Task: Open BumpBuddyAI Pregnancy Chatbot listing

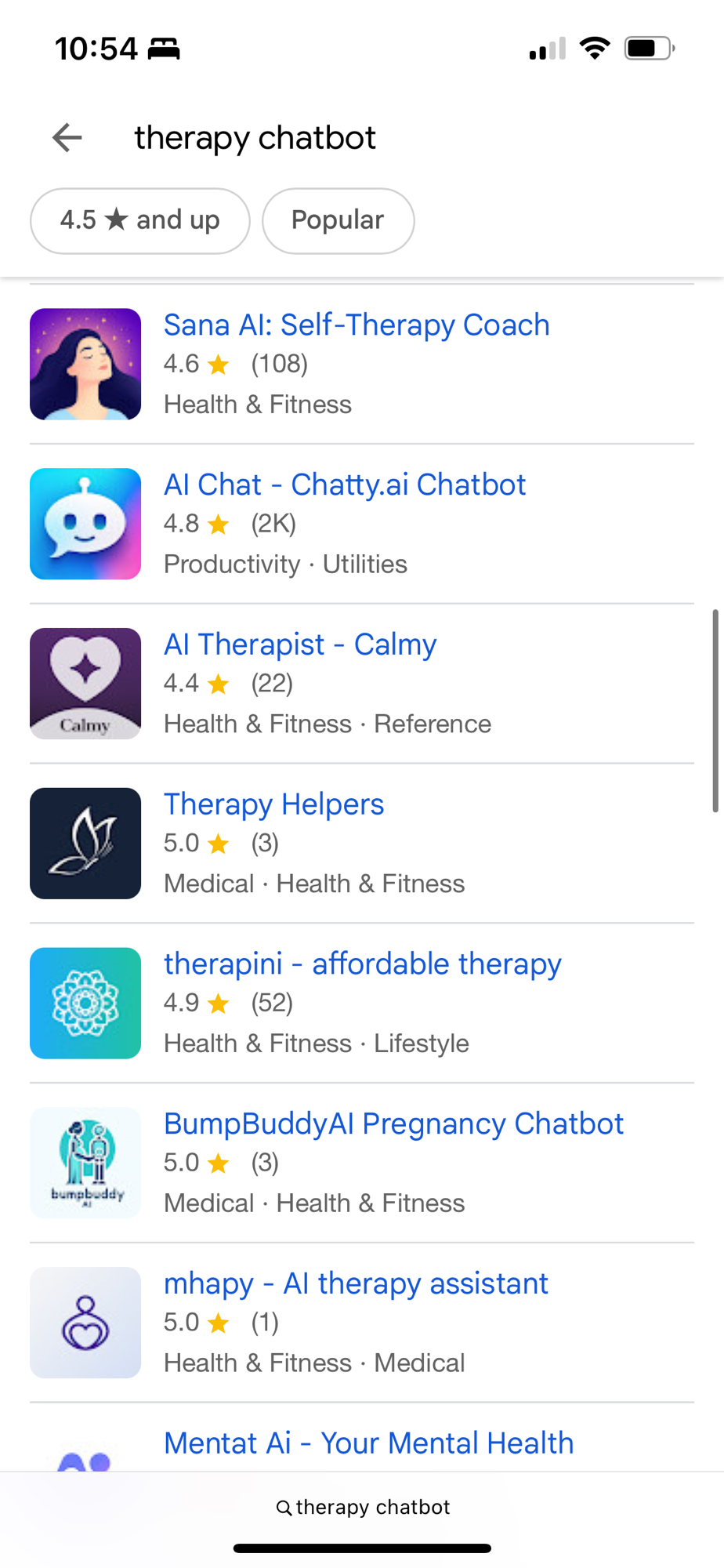Action: tap(393, 1124)
